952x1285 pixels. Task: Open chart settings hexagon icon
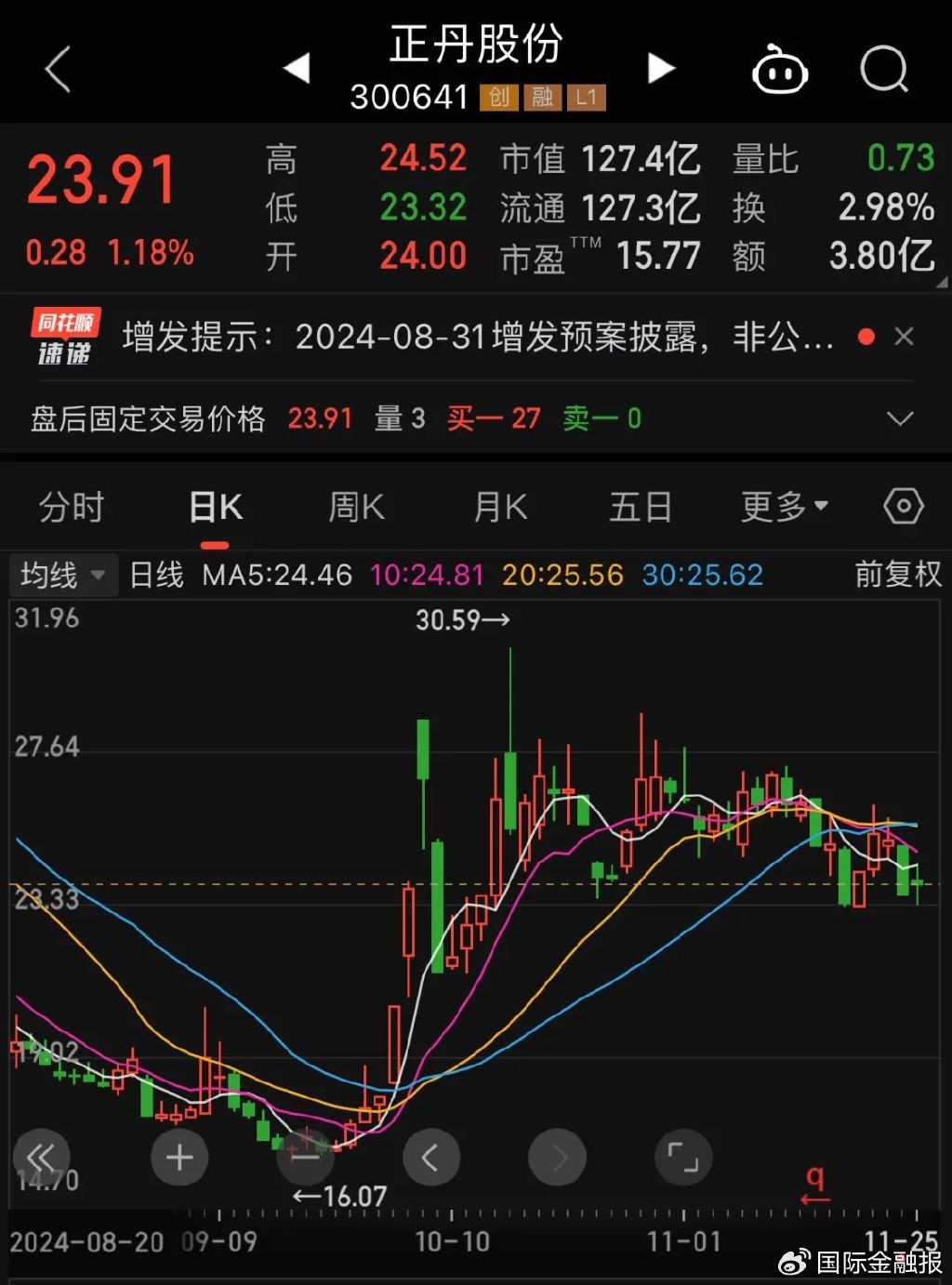click(x=903, y=507)
